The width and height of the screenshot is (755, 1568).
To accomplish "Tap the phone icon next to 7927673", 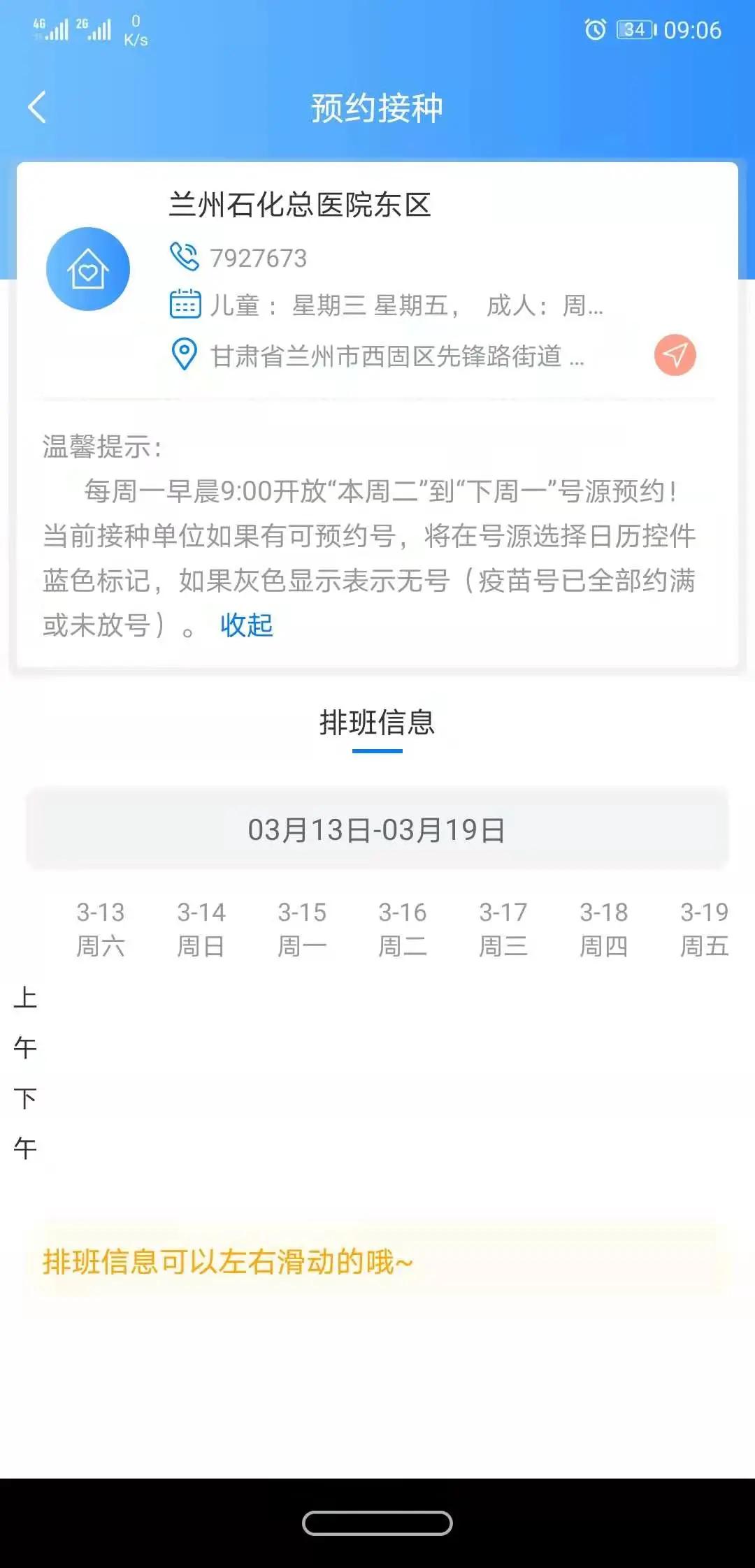I will (x=184, y=258).
